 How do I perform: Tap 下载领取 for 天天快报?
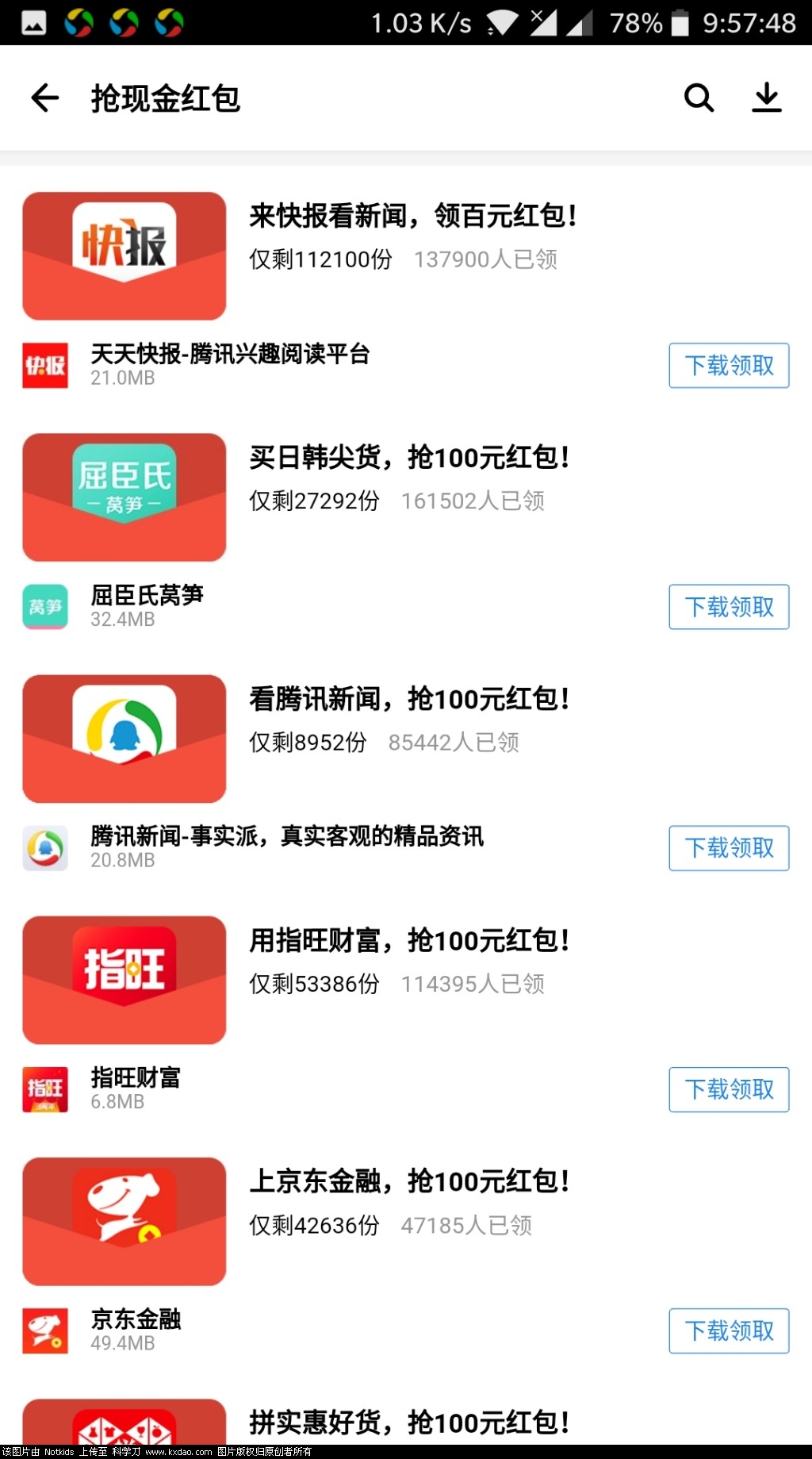click(729, 366)
